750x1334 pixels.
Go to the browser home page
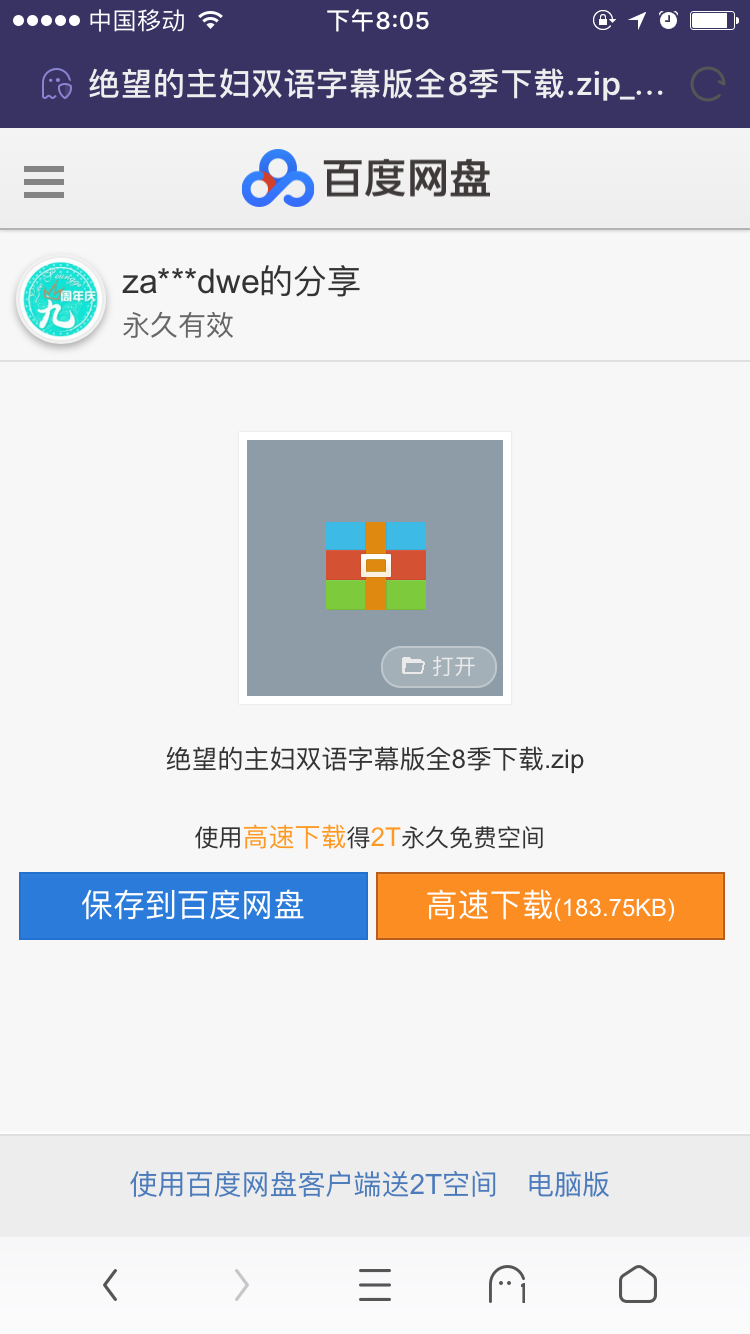click(x=638, y=1284)
